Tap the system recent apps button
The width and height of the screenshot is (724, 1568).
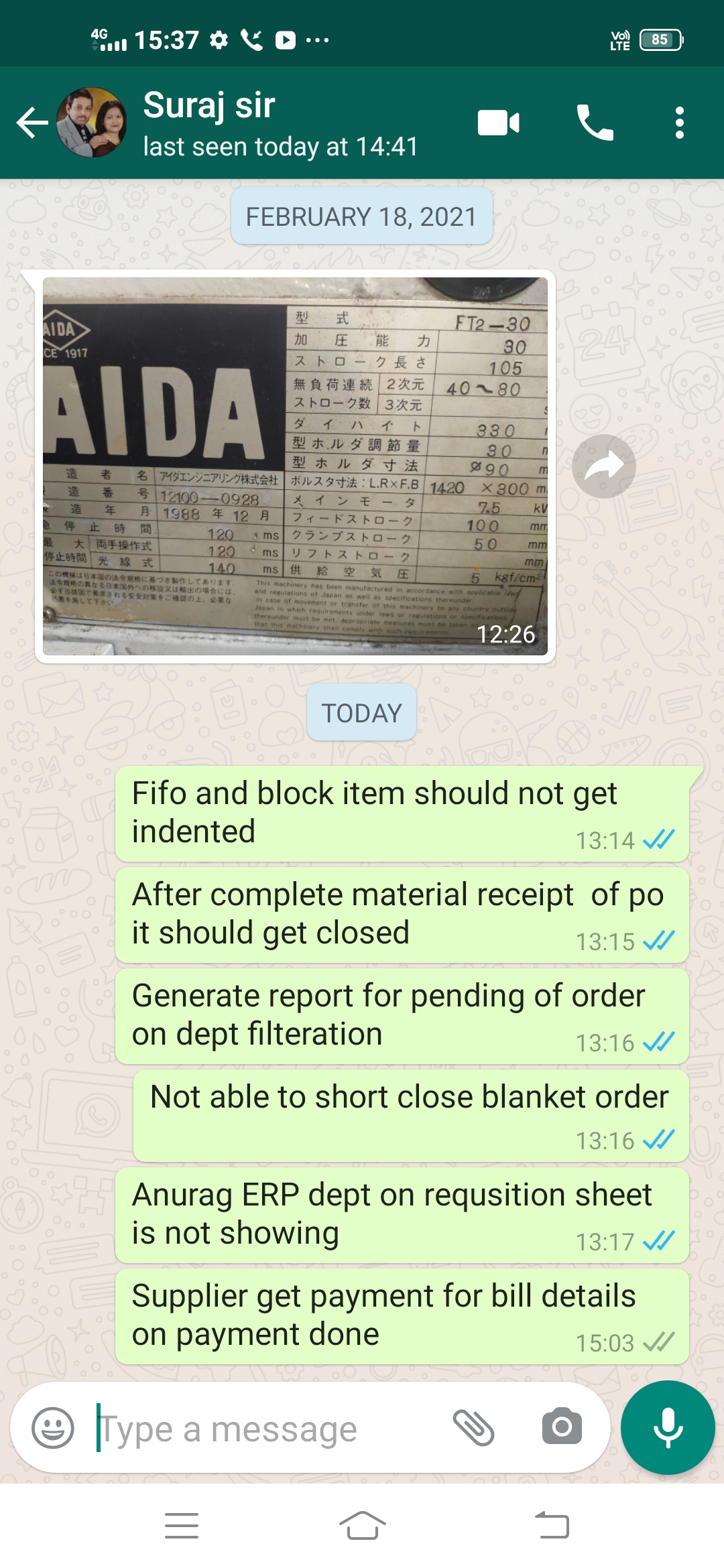pyautogui.click(x=182, y=1526)
